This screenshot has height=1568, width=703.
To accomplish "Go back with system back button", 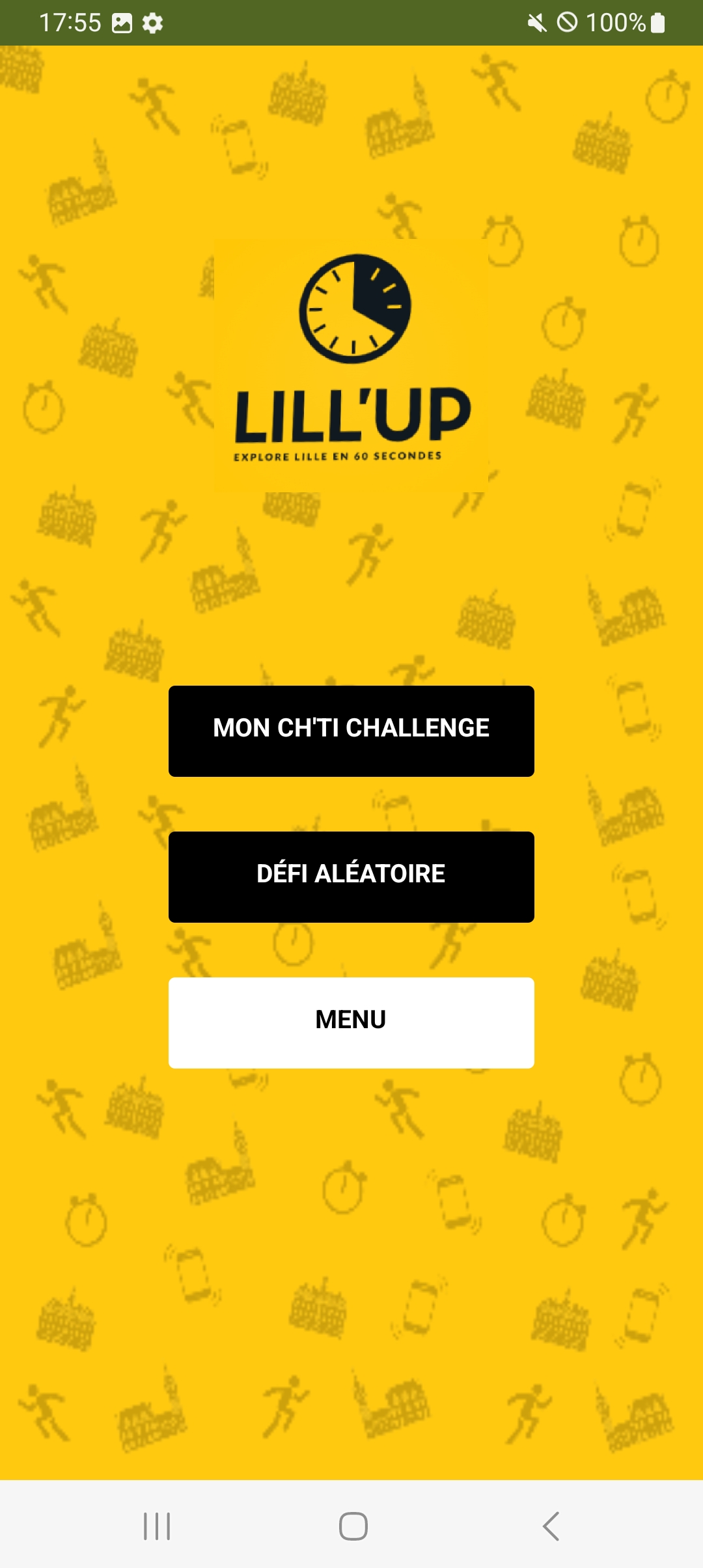I will pos(551,1526).
